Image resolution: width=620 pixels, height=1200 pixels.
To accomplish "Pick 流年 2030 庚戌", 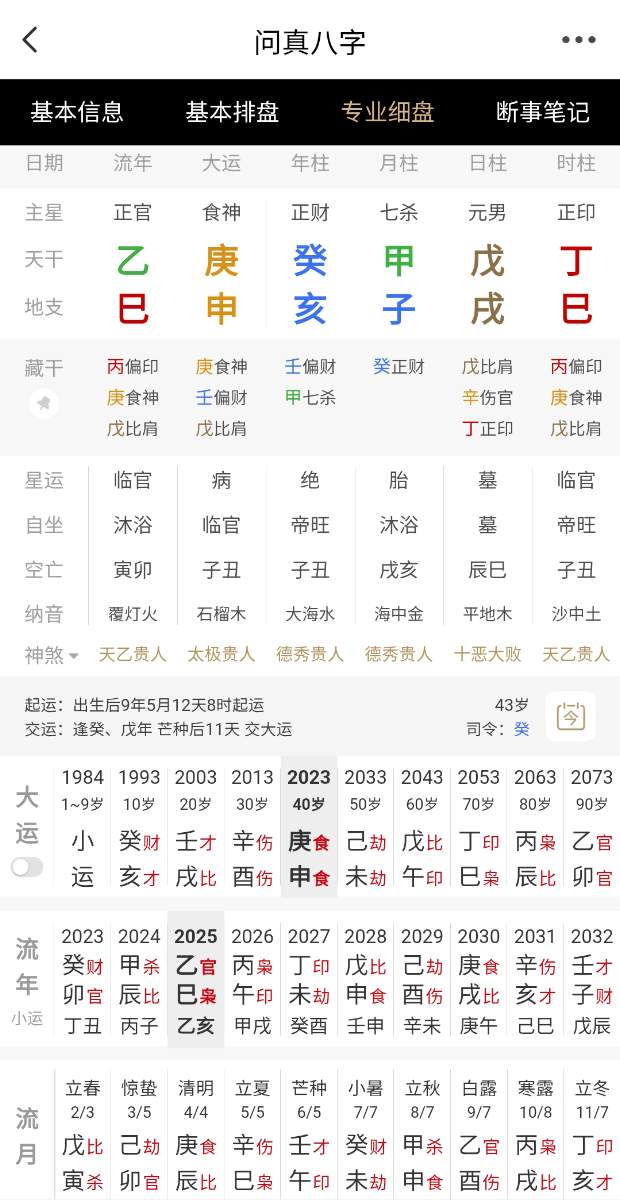I will (x=479, y=979).
